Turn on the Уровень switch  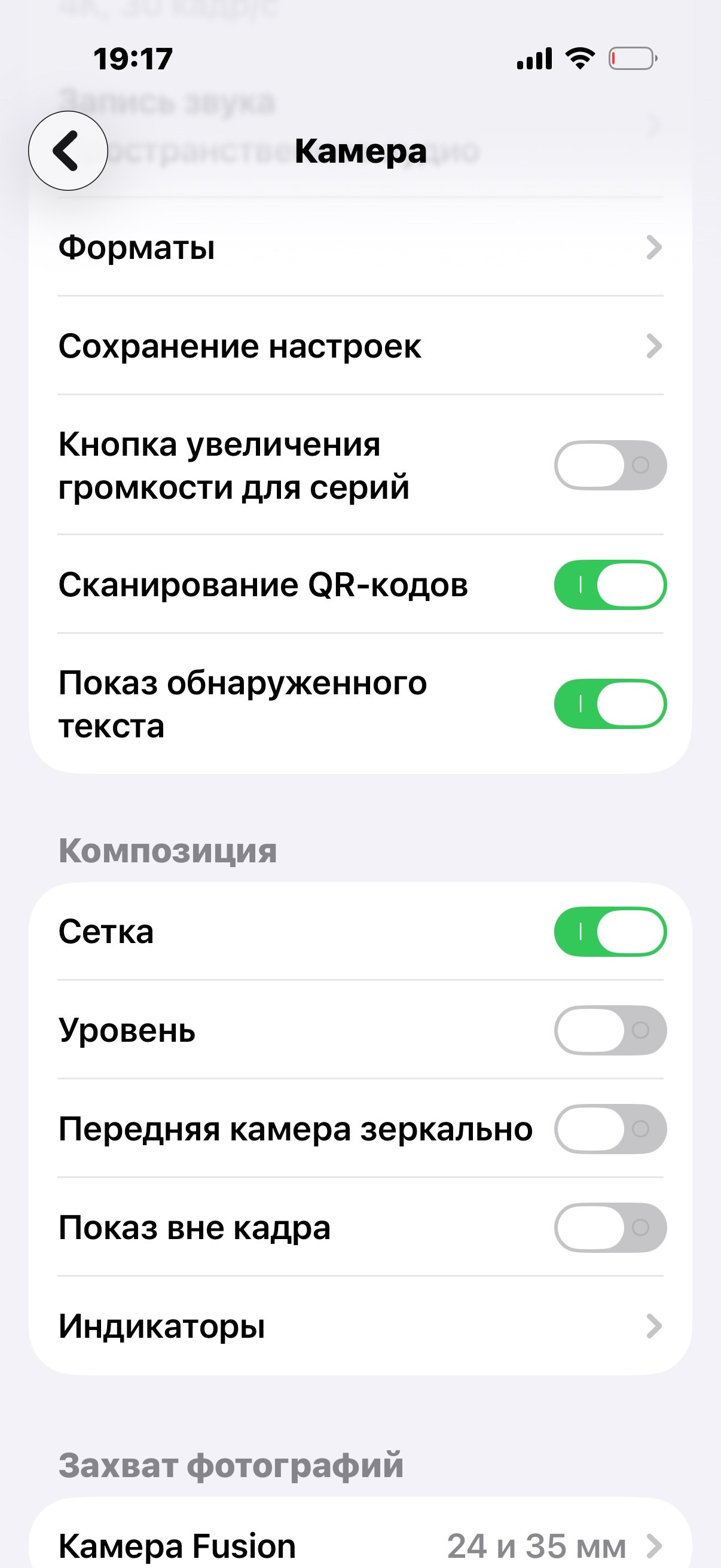coord(610,1030)
